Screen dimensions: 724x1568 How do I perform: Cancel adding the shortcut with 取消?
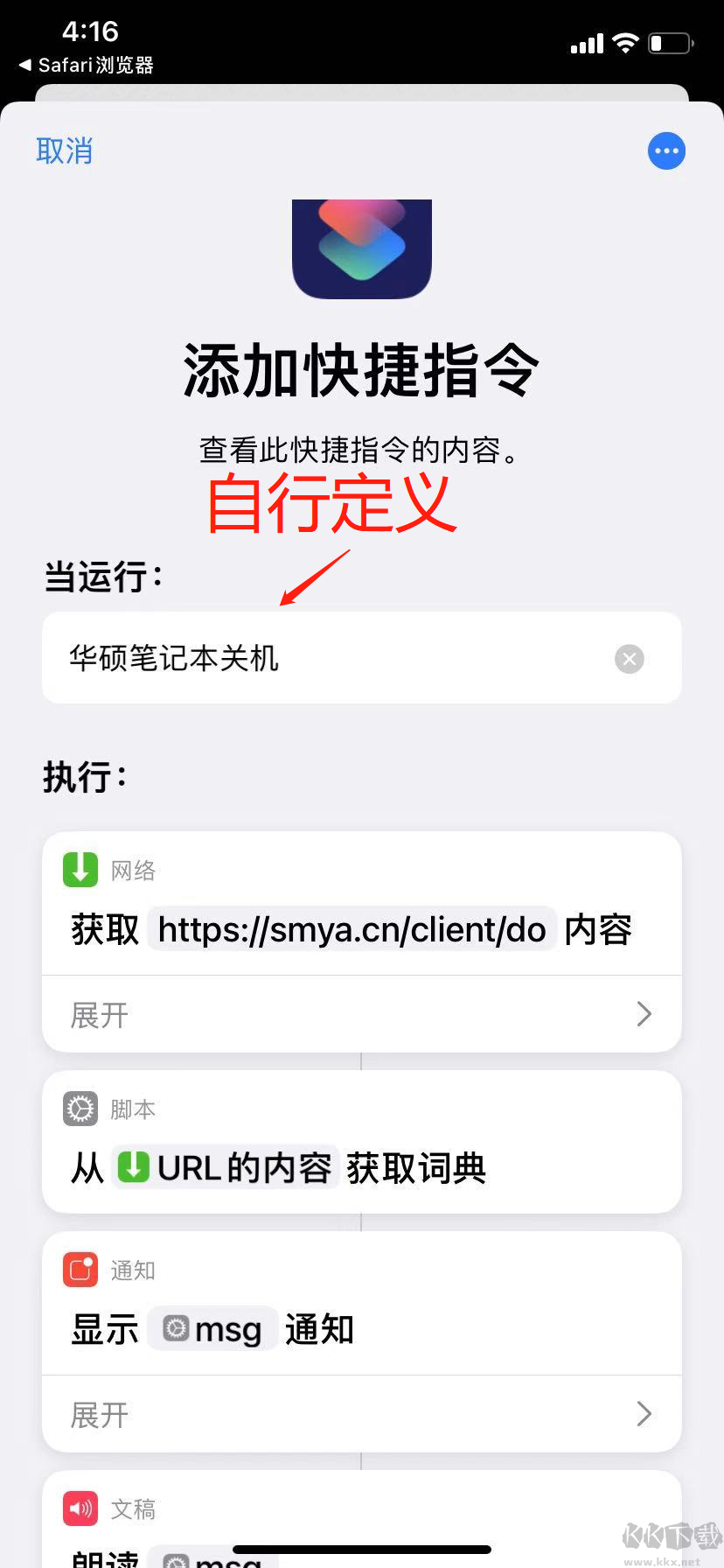[64, 150]
